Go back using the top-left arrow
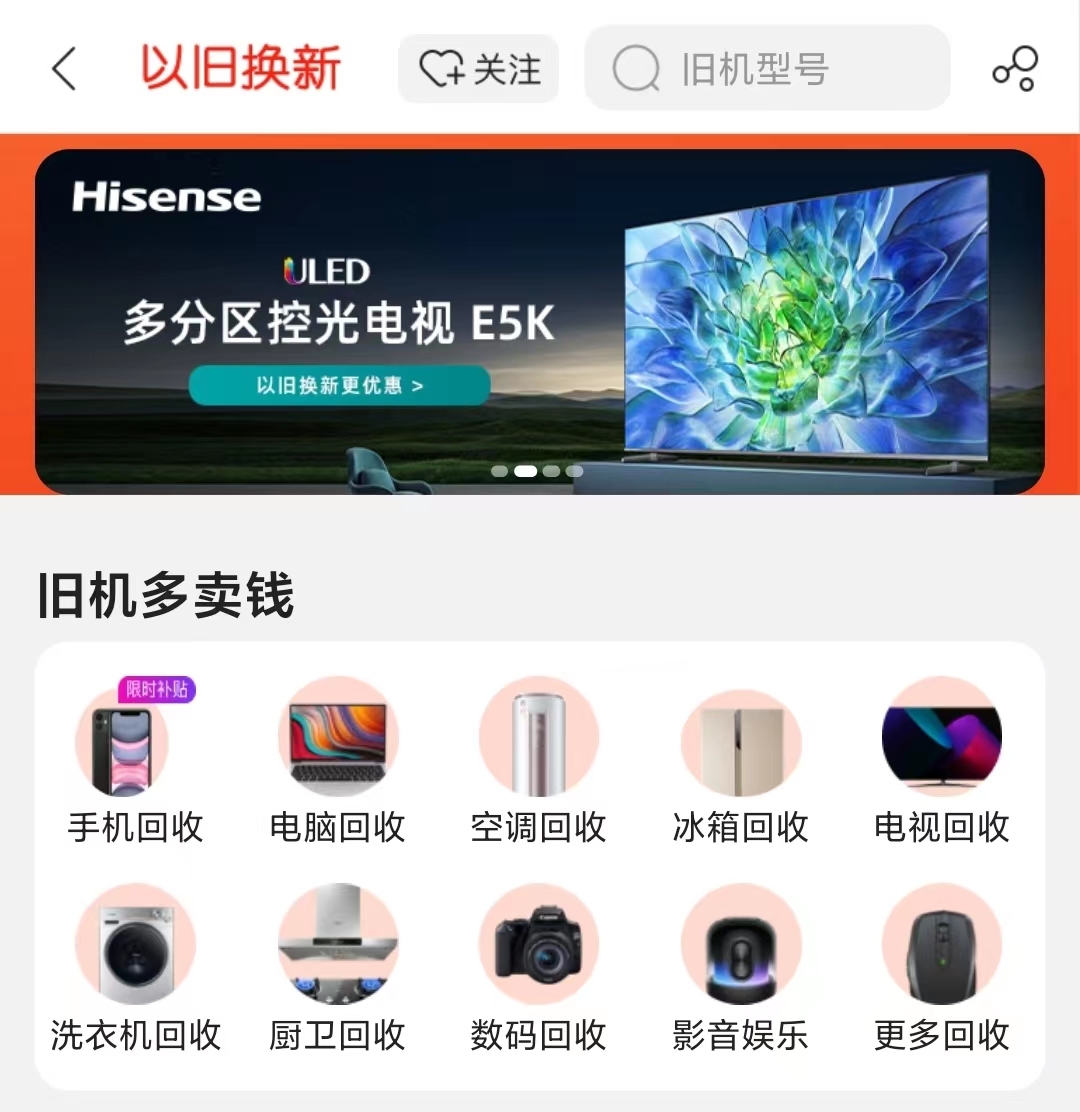 point(64,69)
